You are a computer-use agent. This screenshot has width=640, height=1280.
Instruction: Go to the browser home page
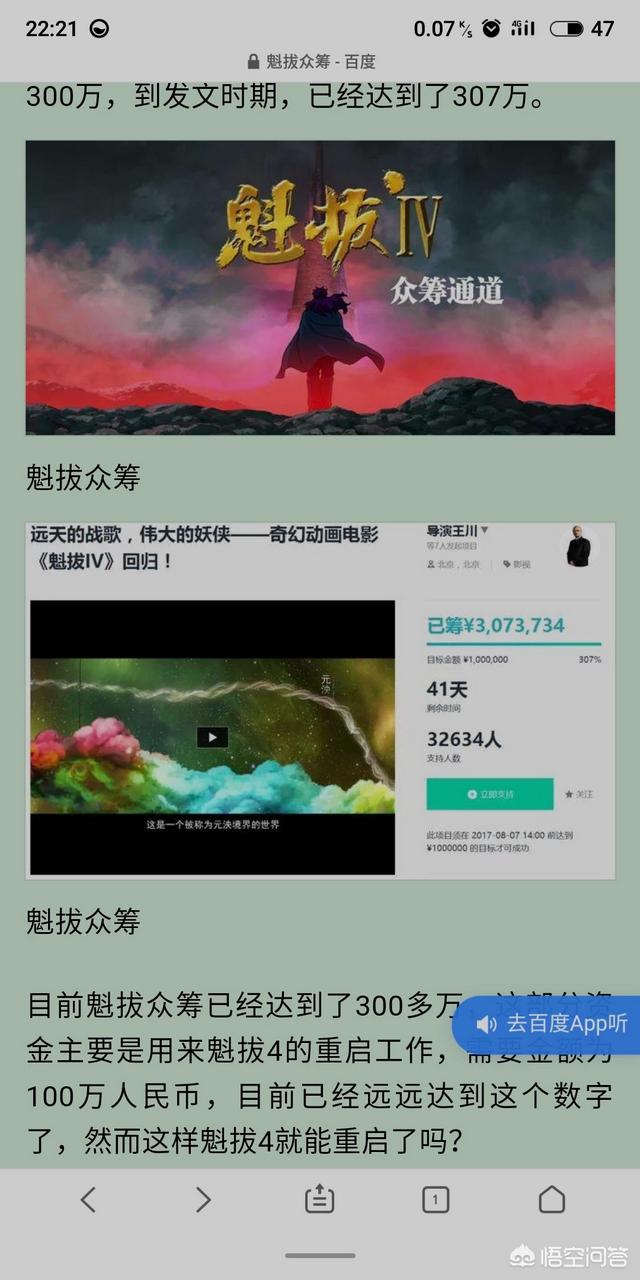552,1199
